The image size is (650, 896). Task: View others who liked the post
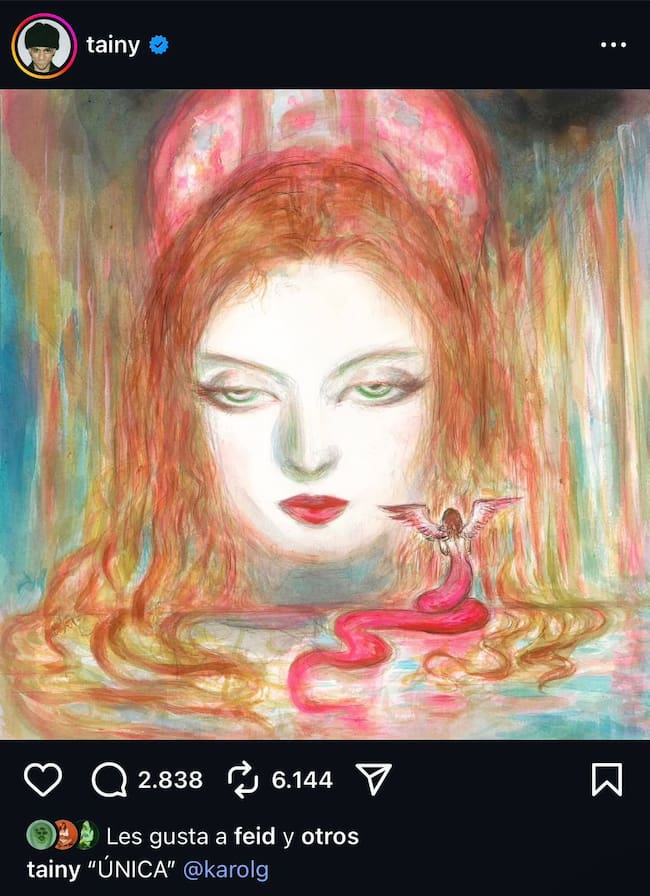click(x=330, y=836)
